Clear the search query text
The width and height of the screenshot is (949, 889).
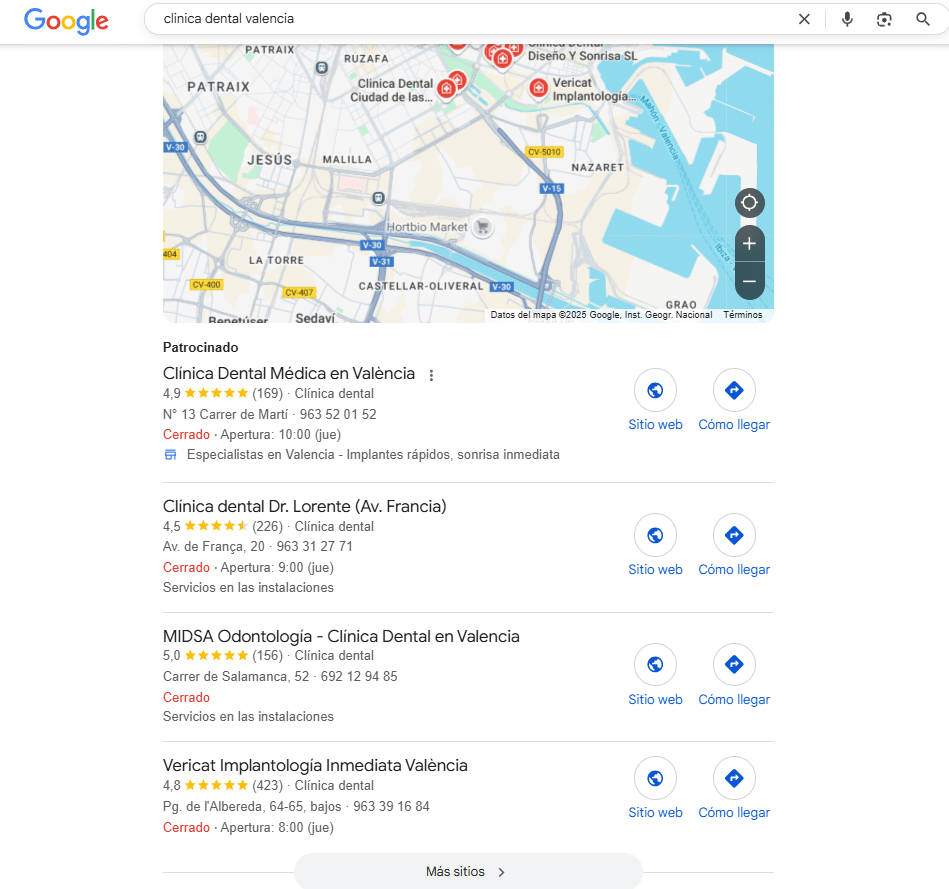pyautogui.click(x=804, y=19)
